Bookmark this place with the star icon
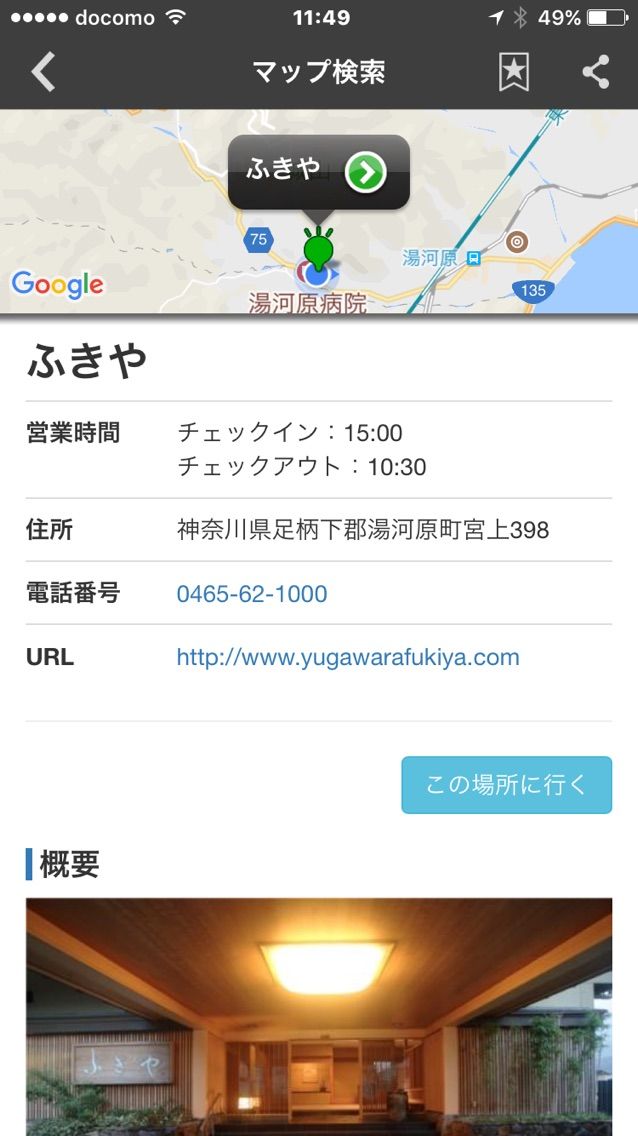Screen dimensions: 638x1136 coord(514,72)
